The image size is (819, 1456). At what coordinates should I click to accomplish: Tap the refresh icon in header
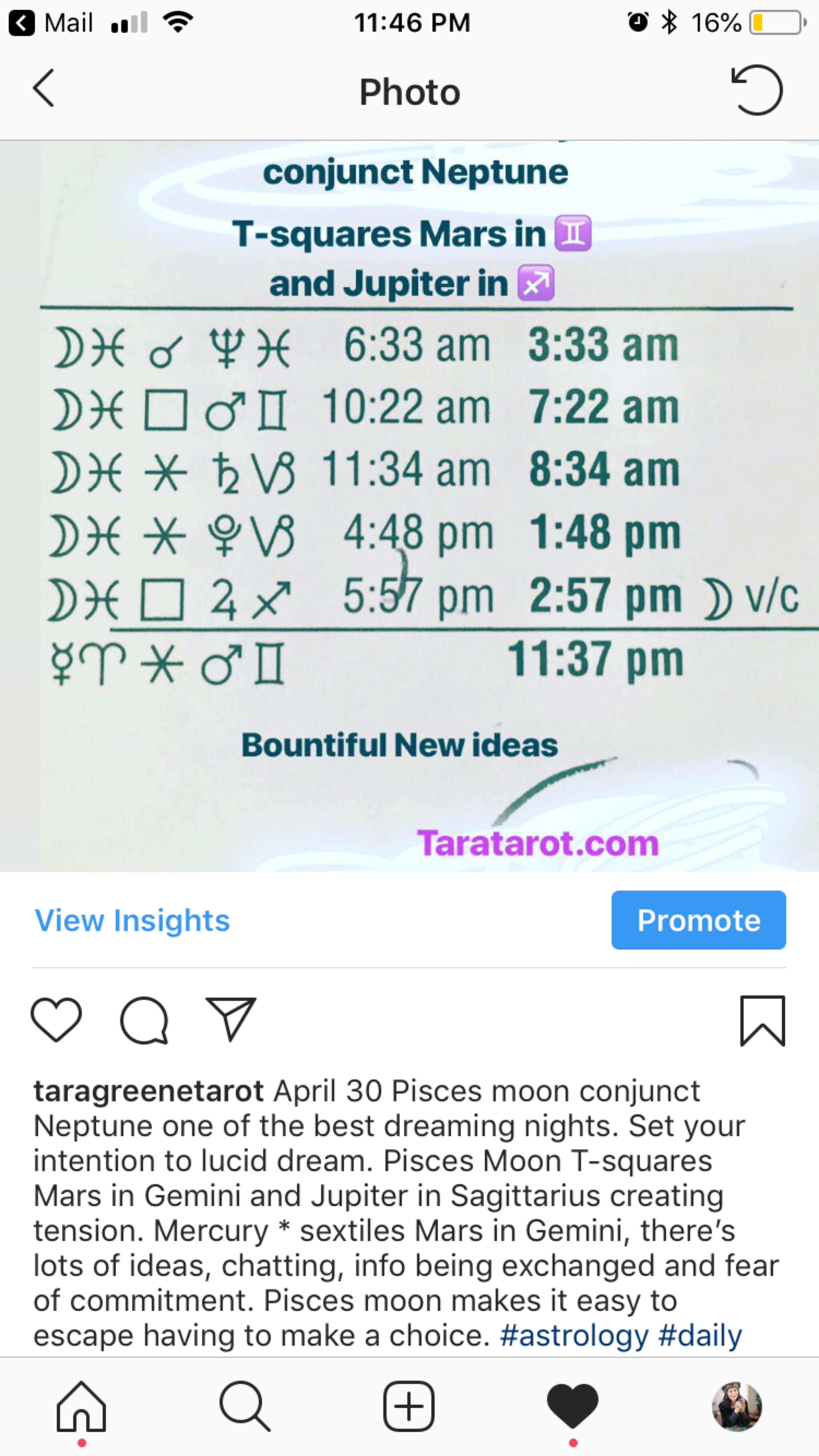tap(756, 90)
